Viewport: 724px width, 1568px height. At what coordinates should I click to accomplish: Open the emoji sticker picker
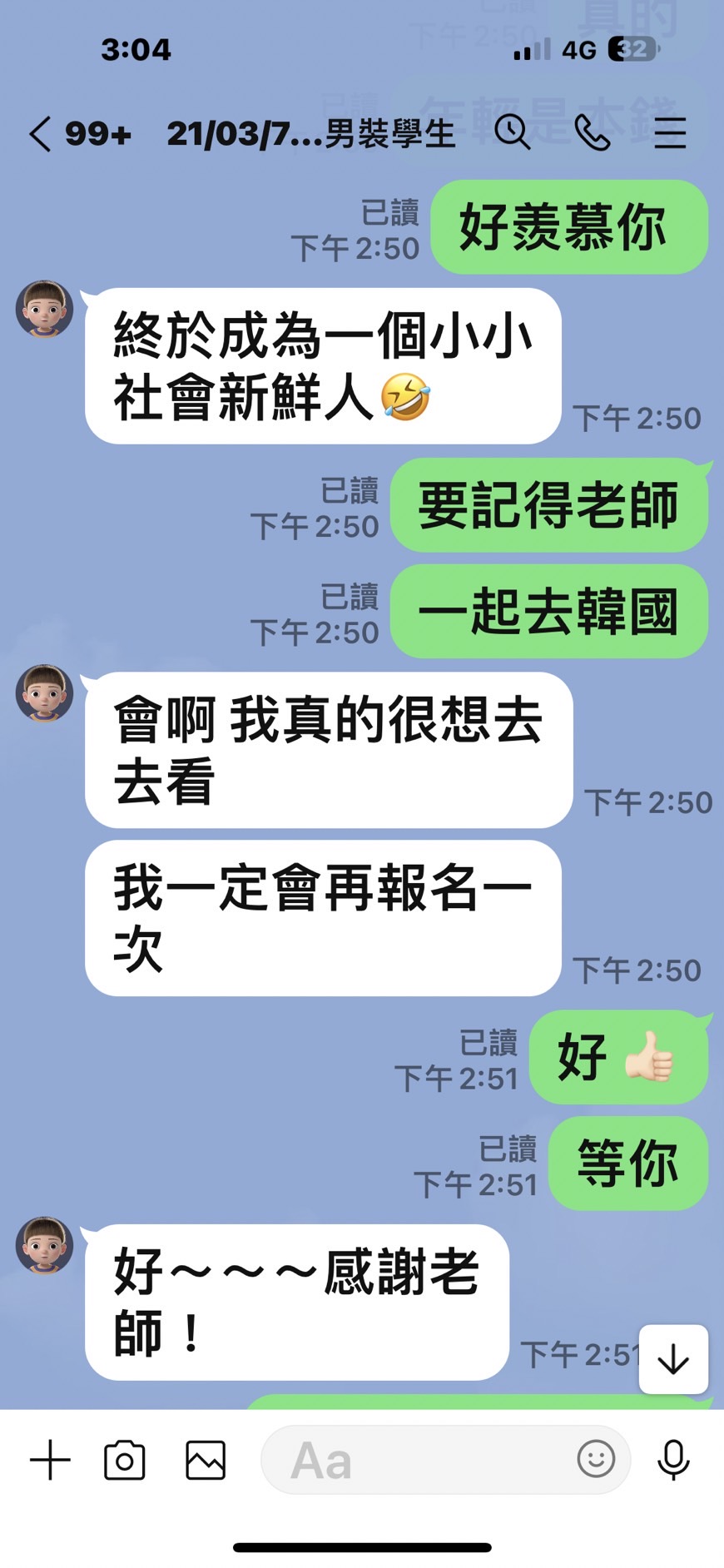[x=596, y=1459]
